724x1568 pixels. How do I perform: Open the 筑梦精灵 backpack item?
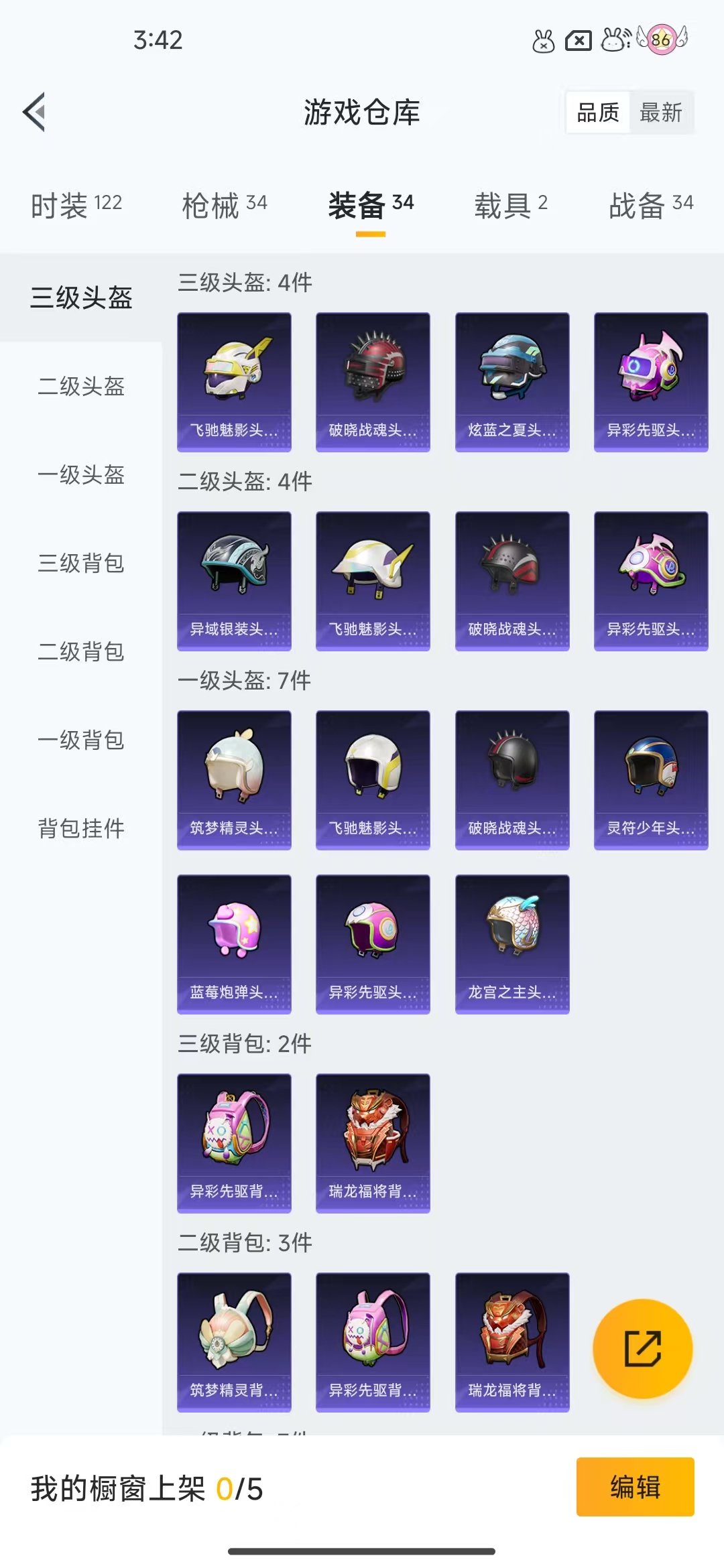pos(234,1342)
